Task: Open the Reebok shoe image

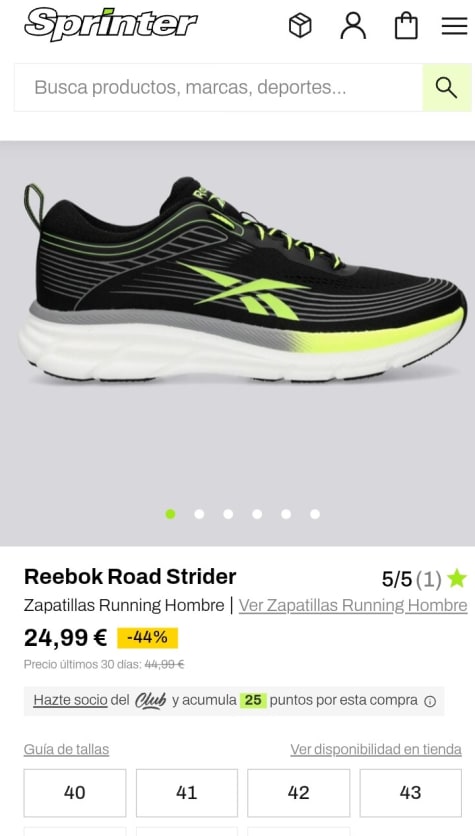Action: [237, 283]
